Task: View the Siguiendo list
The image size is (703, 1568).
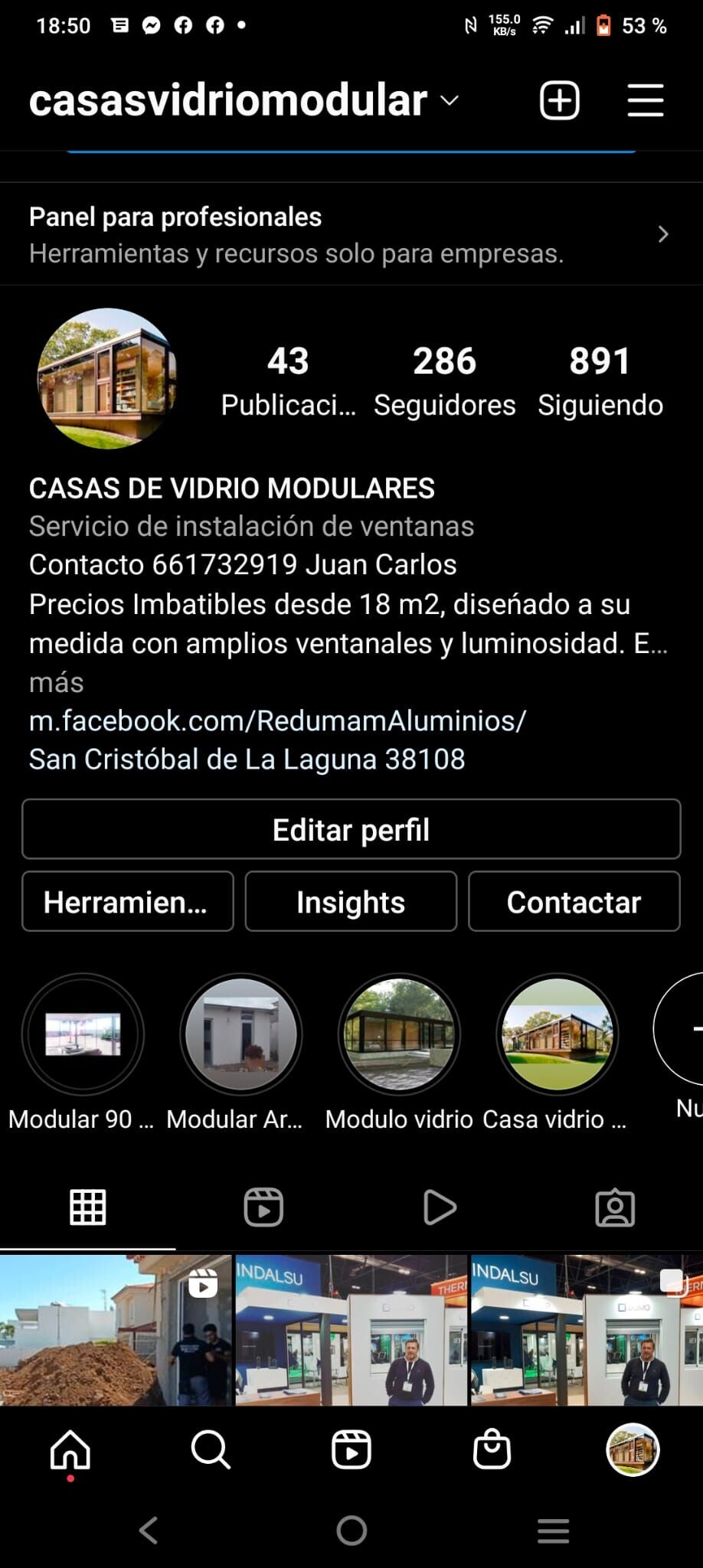Action: click(600, 381)
